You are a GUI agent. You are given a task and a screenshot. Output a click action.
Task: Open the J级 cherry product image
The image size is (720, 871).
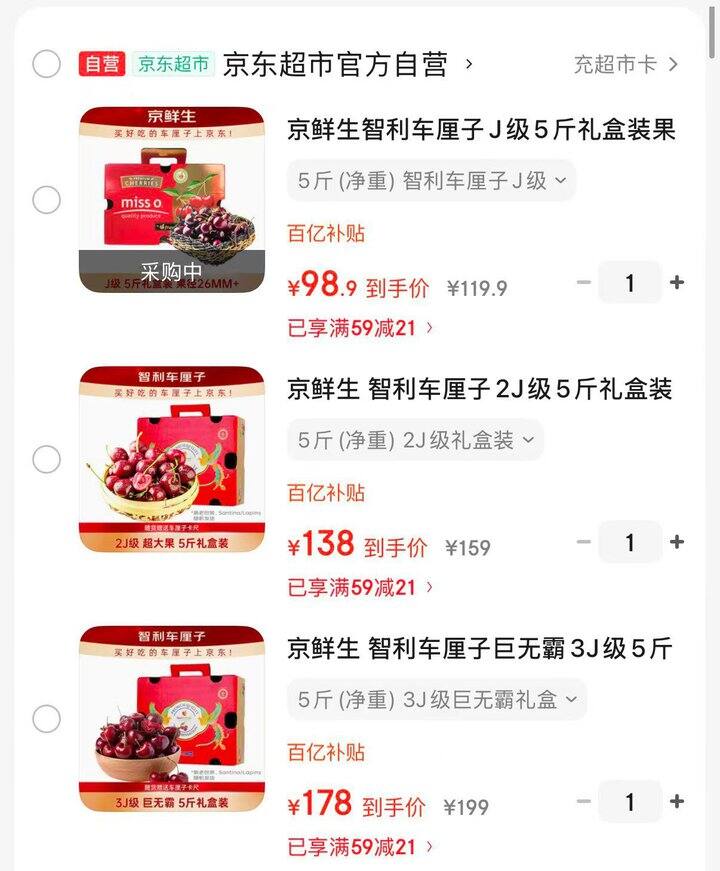pos(172,200)
